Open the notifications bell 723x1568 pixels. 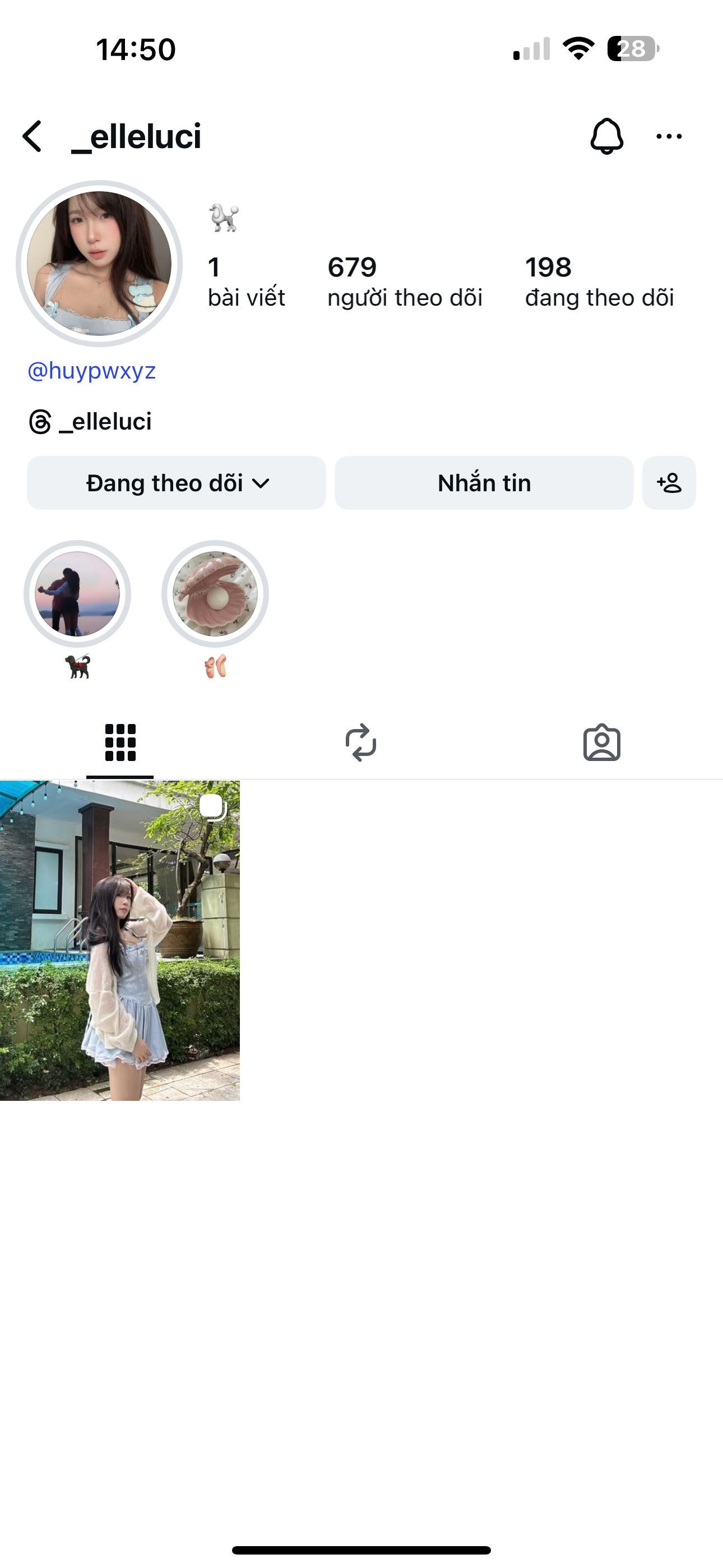(606, 136)
